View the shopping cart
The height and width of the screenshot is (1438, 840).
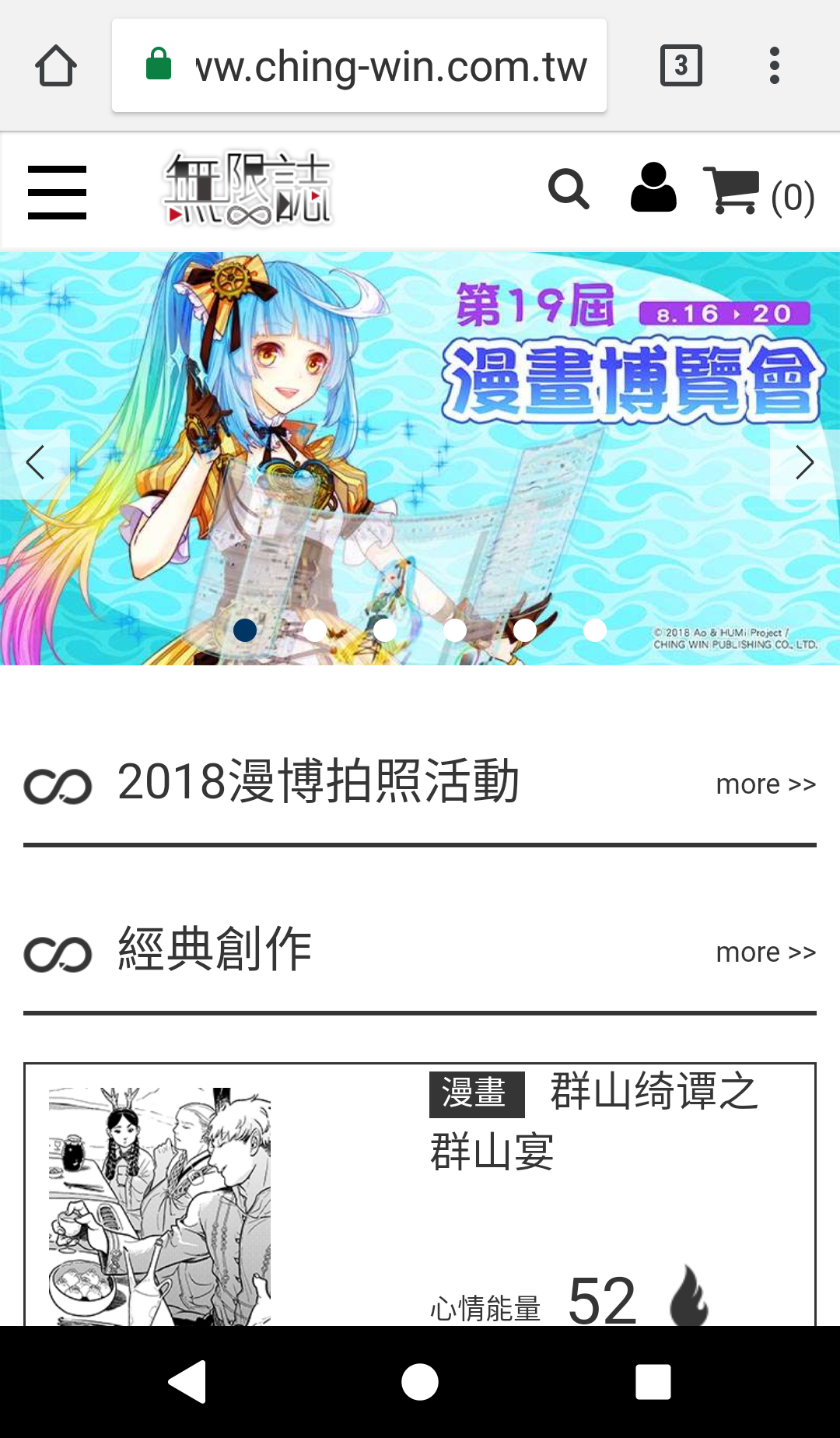[758, 192]
